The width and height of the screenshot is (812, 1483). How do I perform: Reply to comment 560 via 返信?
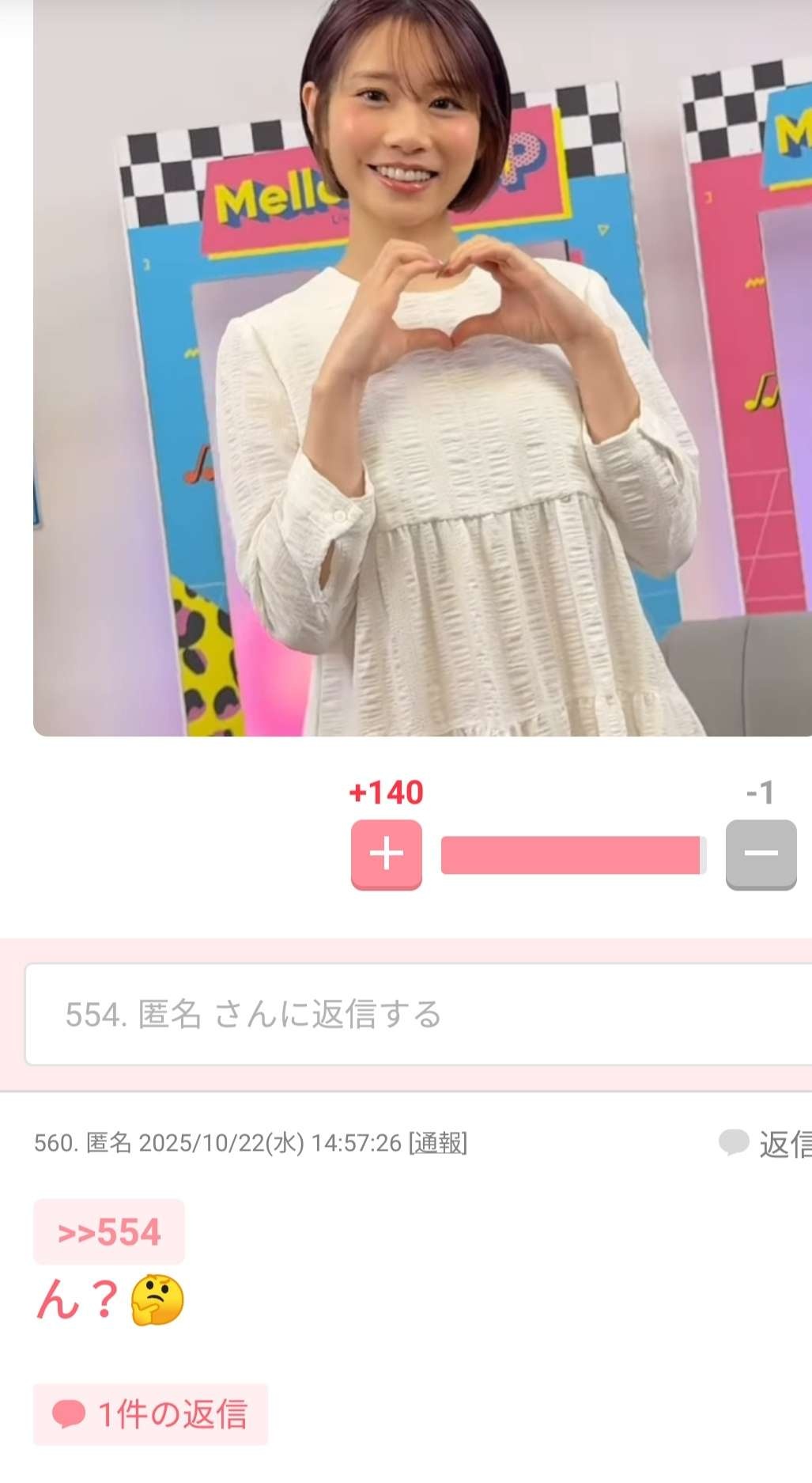click(x=767, y=1144)
